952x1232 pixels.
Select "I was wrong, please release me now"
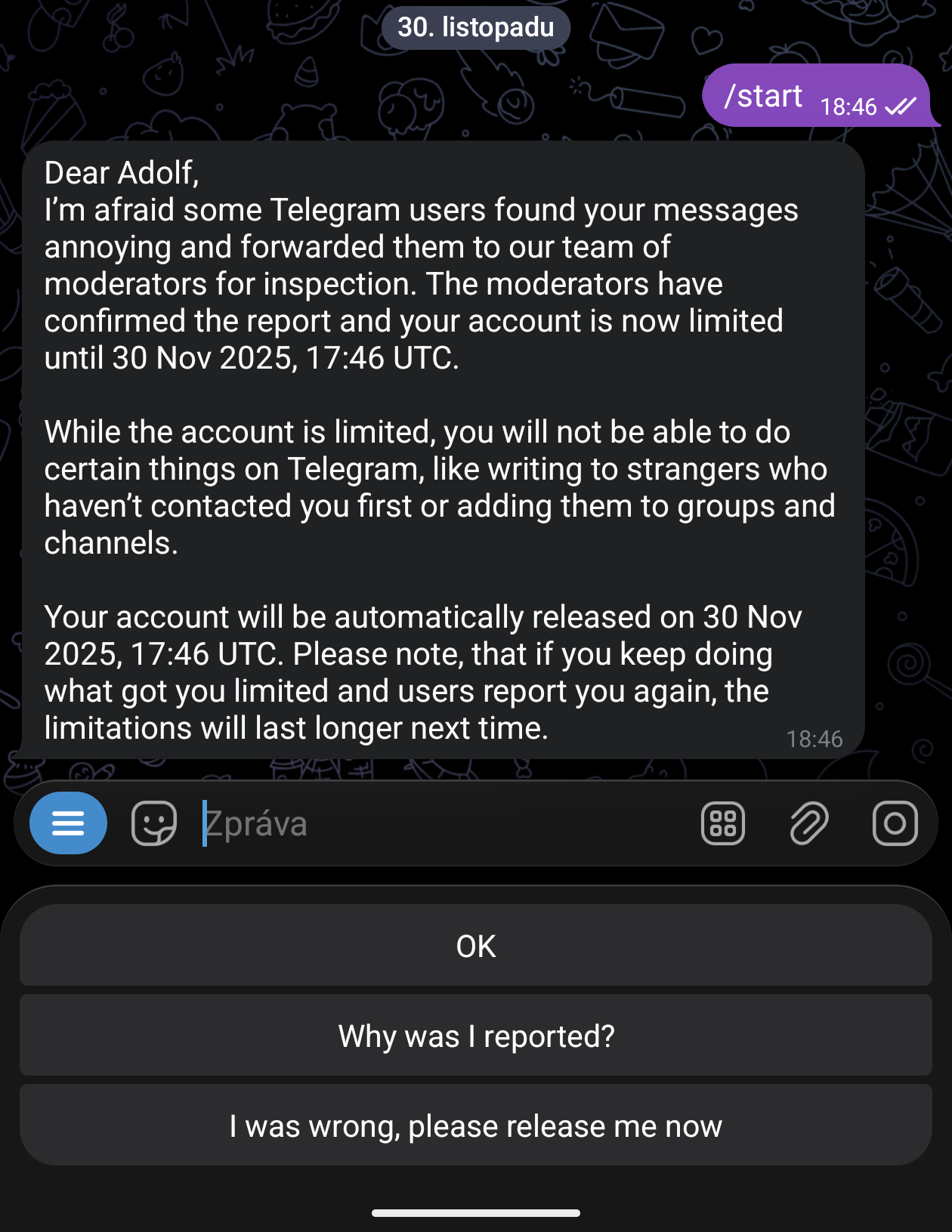click(x=476, y=1125)
